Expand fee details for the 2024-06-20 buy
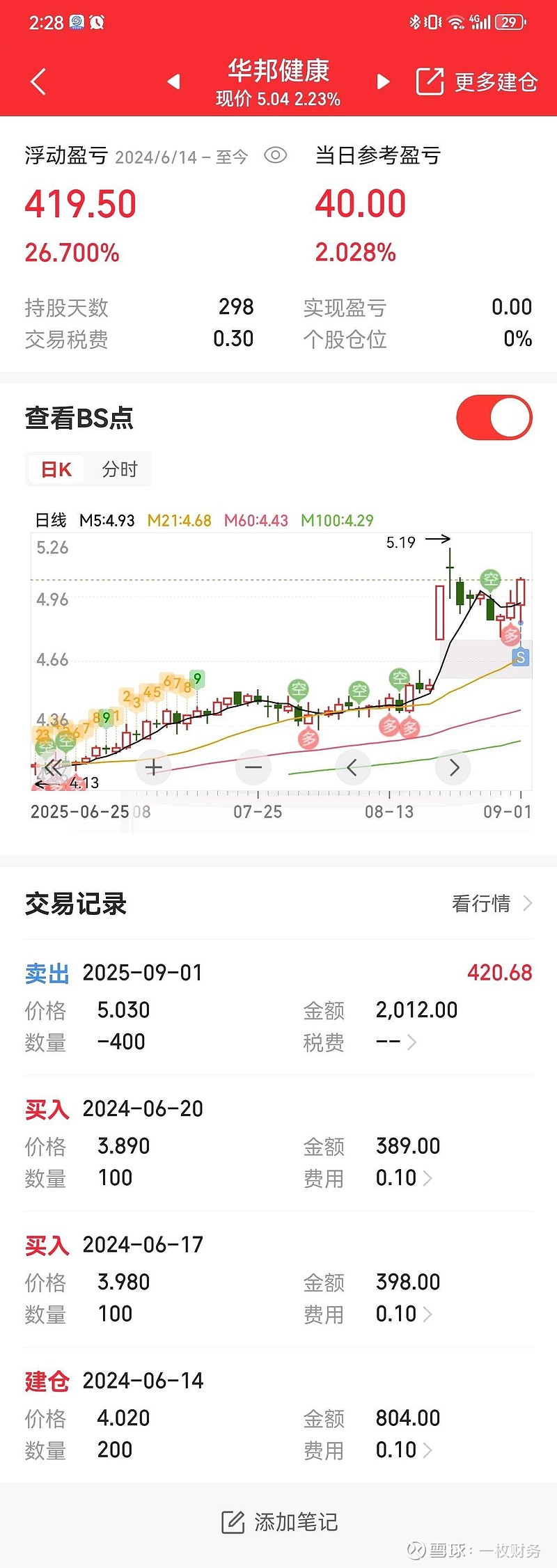This screenshot has height=1568, width=557. [x=427, y=1178]
